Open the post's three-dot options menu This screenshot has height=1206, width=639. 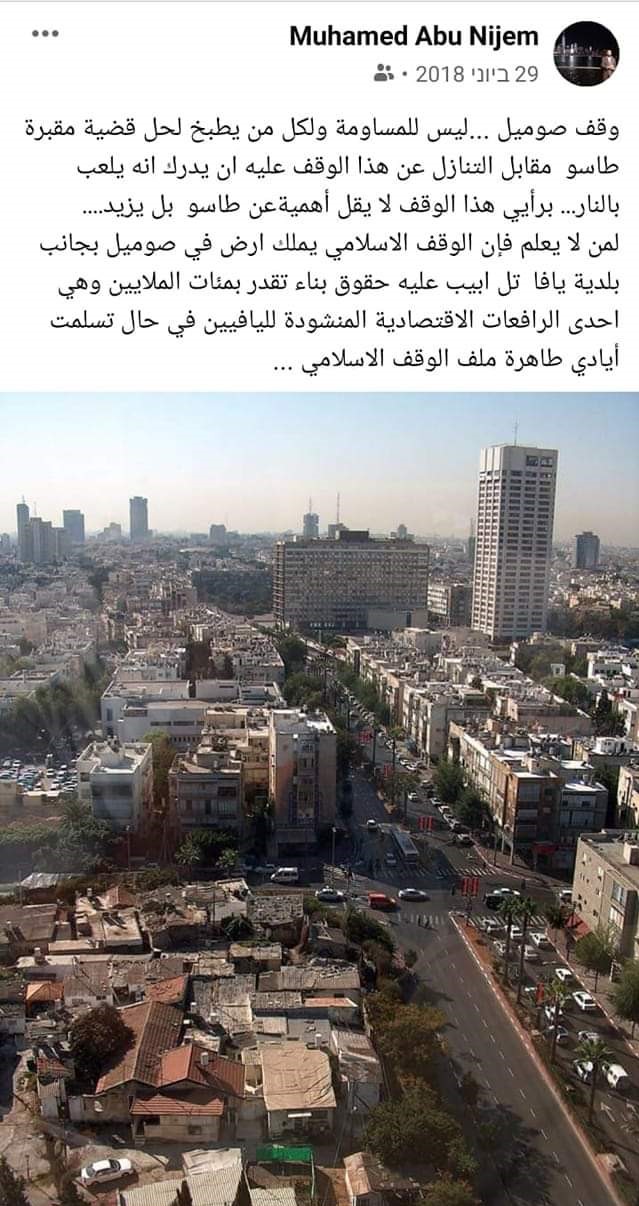click(x=45, y=34)
